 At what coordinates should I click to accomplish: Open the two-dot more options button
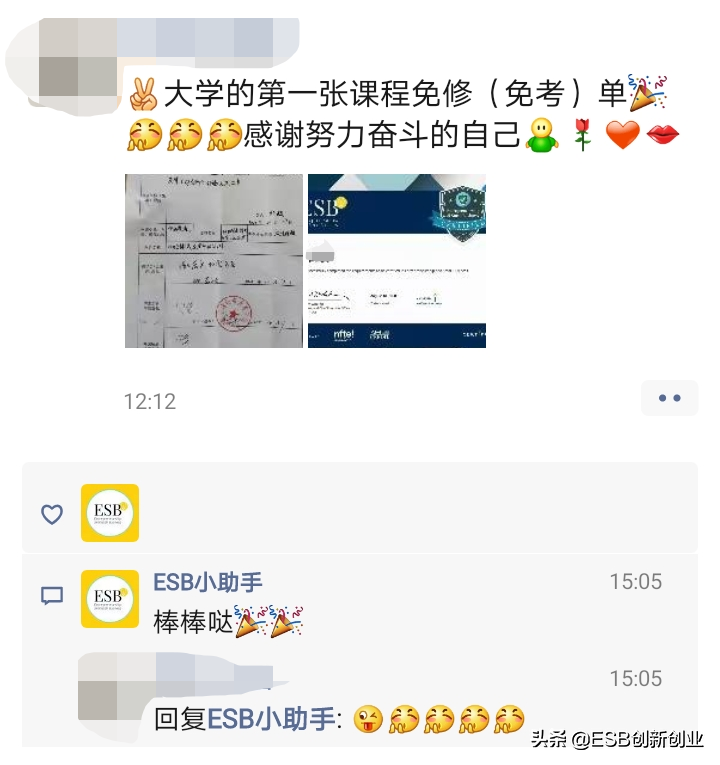[x=670, y=398]
